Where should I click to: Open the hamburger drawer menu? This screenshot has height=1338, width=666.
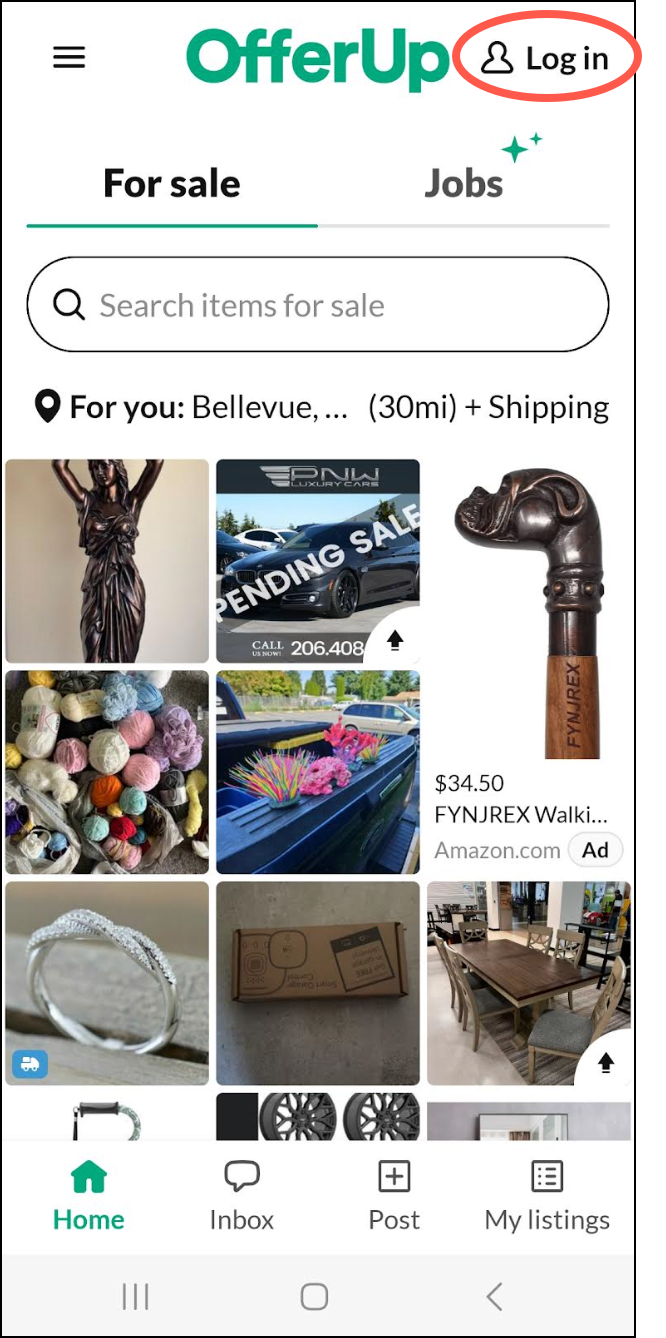(x=69, y=58)
